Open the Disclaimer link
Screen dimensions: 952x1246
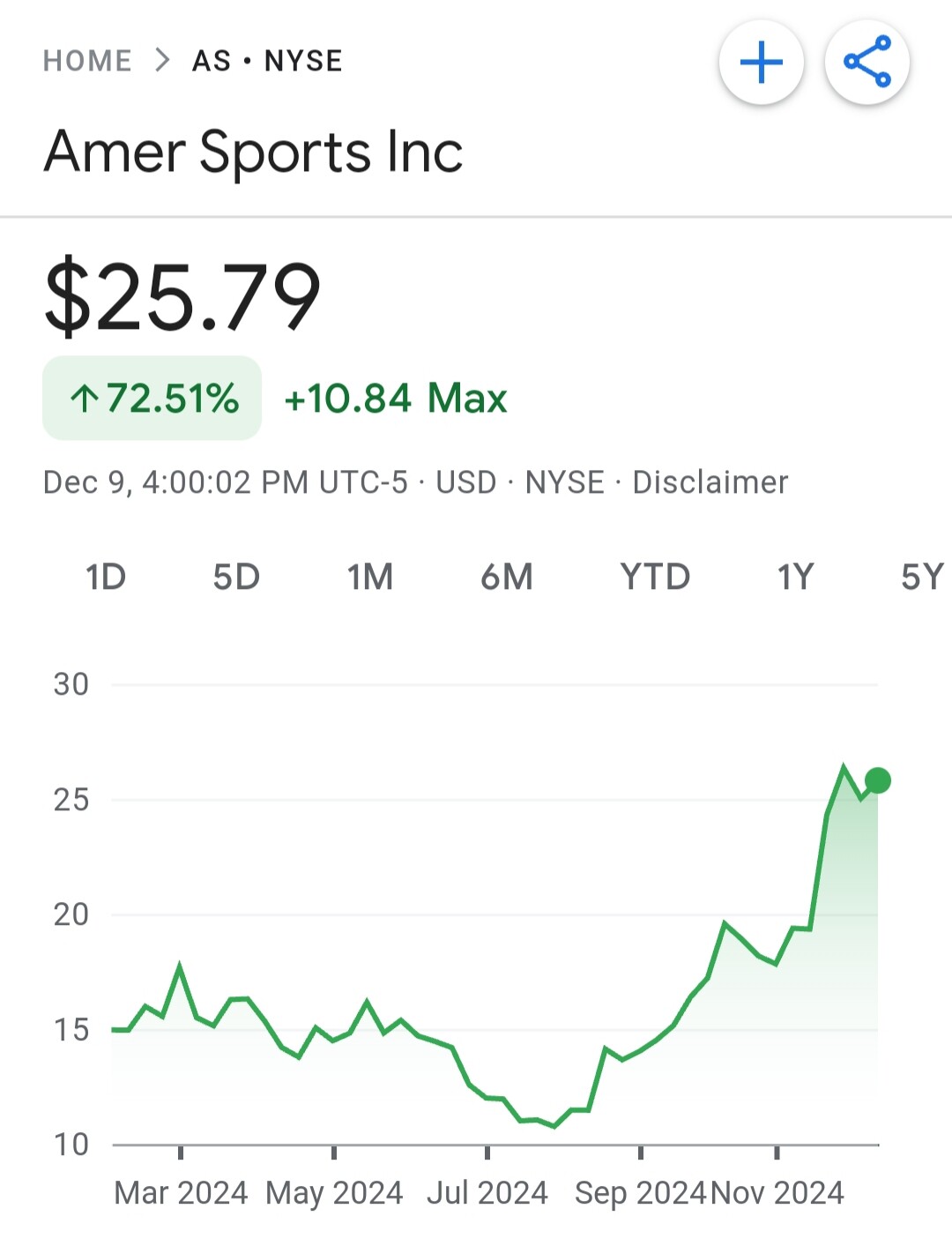(710, 482)
